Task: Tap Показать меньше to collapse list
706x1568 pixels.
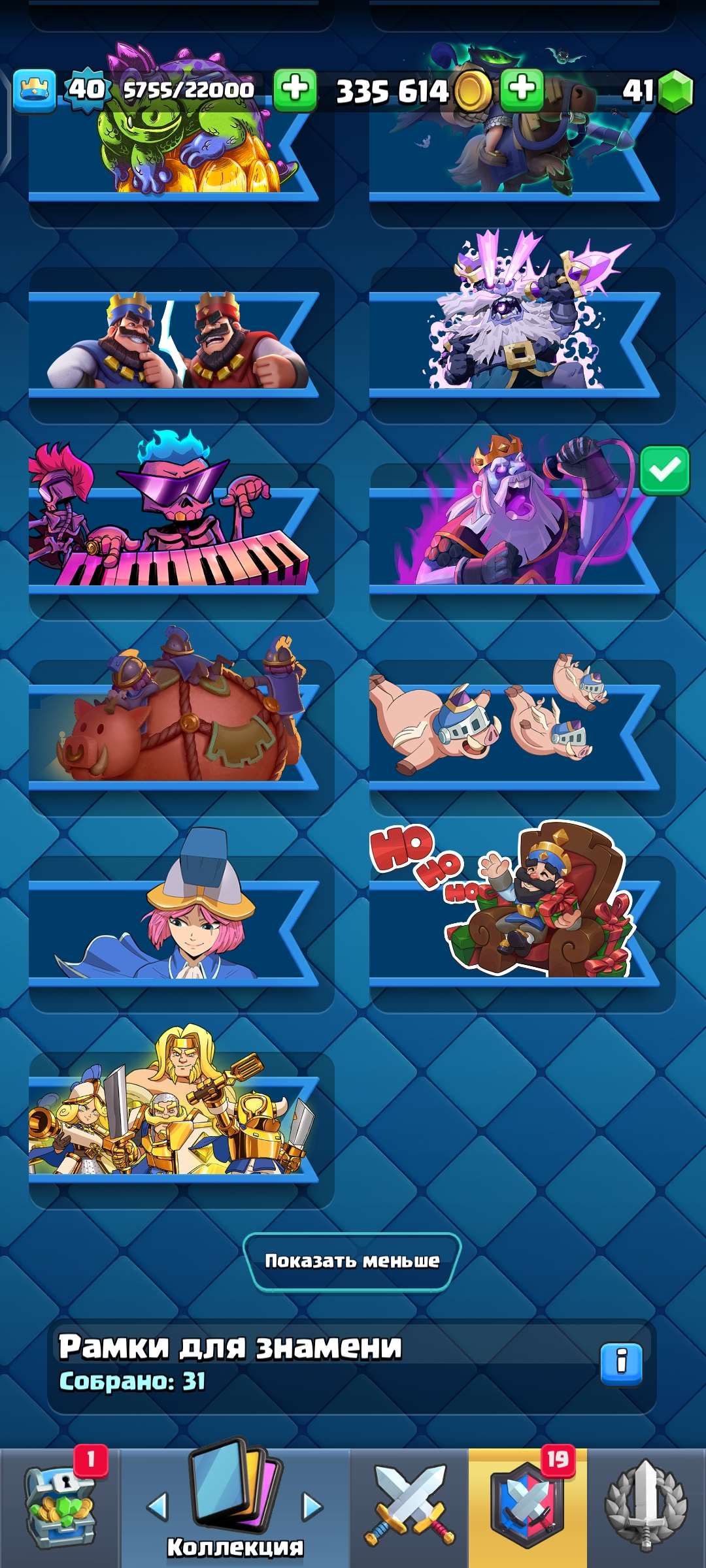Action: click(352, 1261)
